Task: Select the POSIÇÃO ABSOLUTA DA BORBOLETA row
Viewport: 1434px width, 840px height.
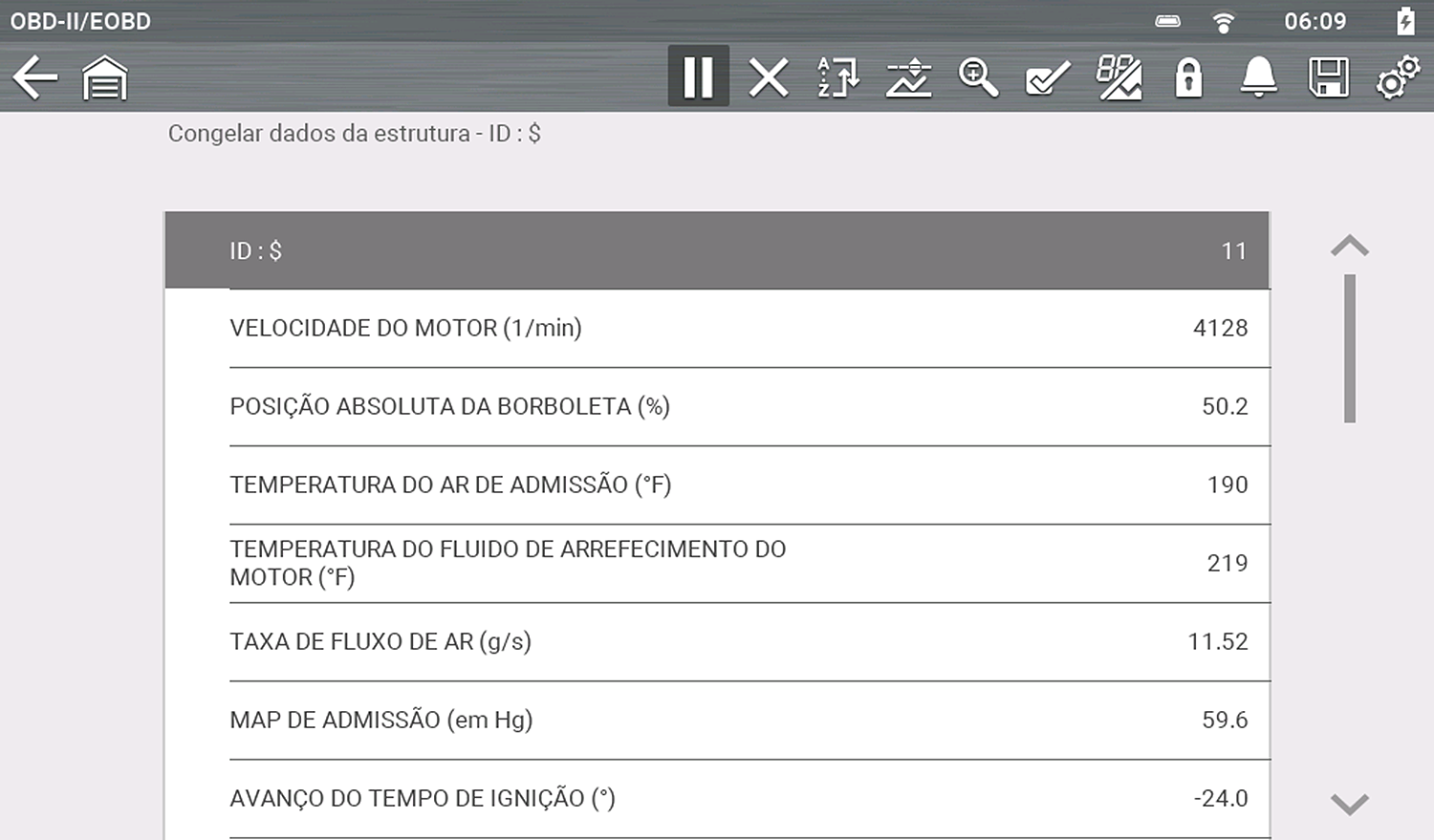Action: 717,406
